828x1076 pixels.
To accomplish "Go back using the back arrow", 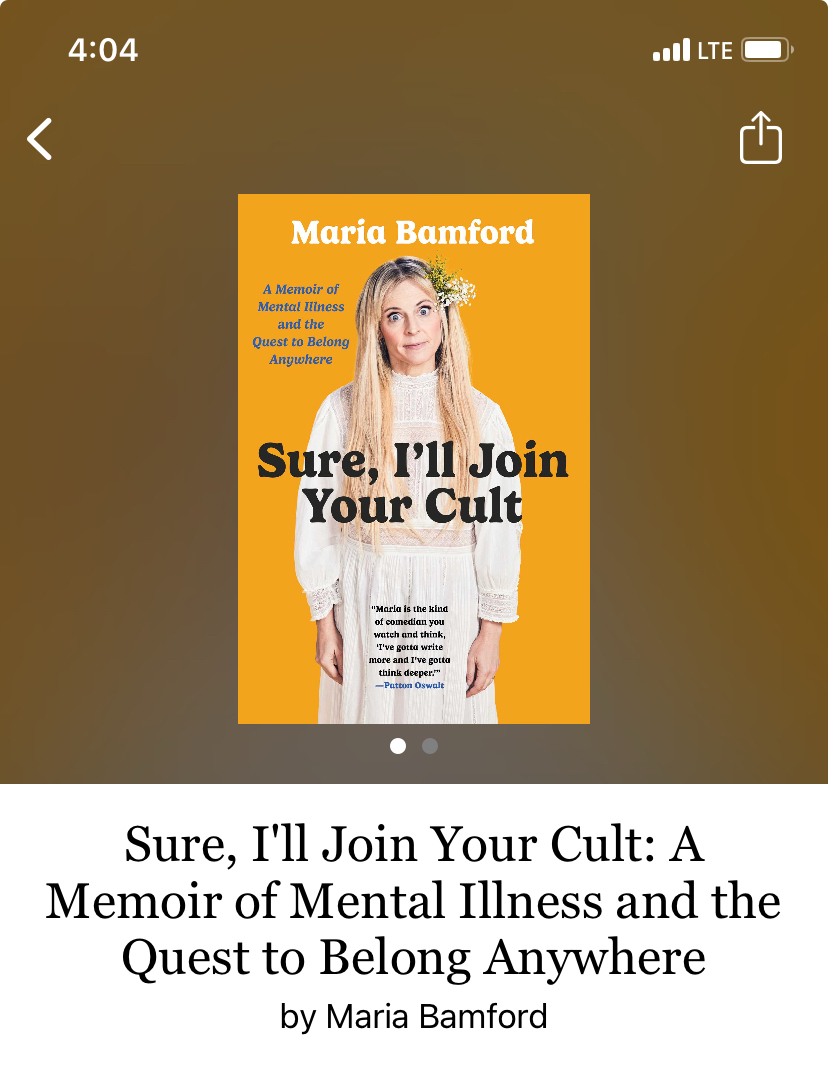I will point(40,139).
